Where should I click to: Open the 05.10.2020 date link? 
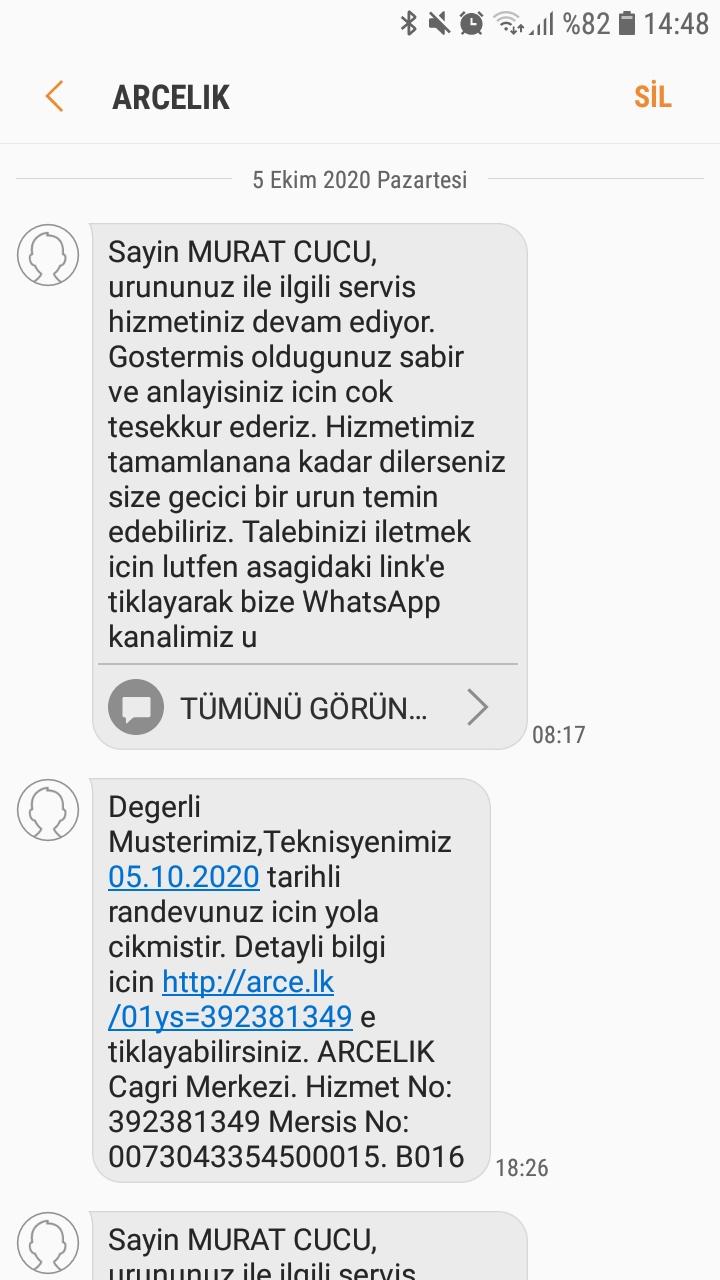[x=184, y=877]
